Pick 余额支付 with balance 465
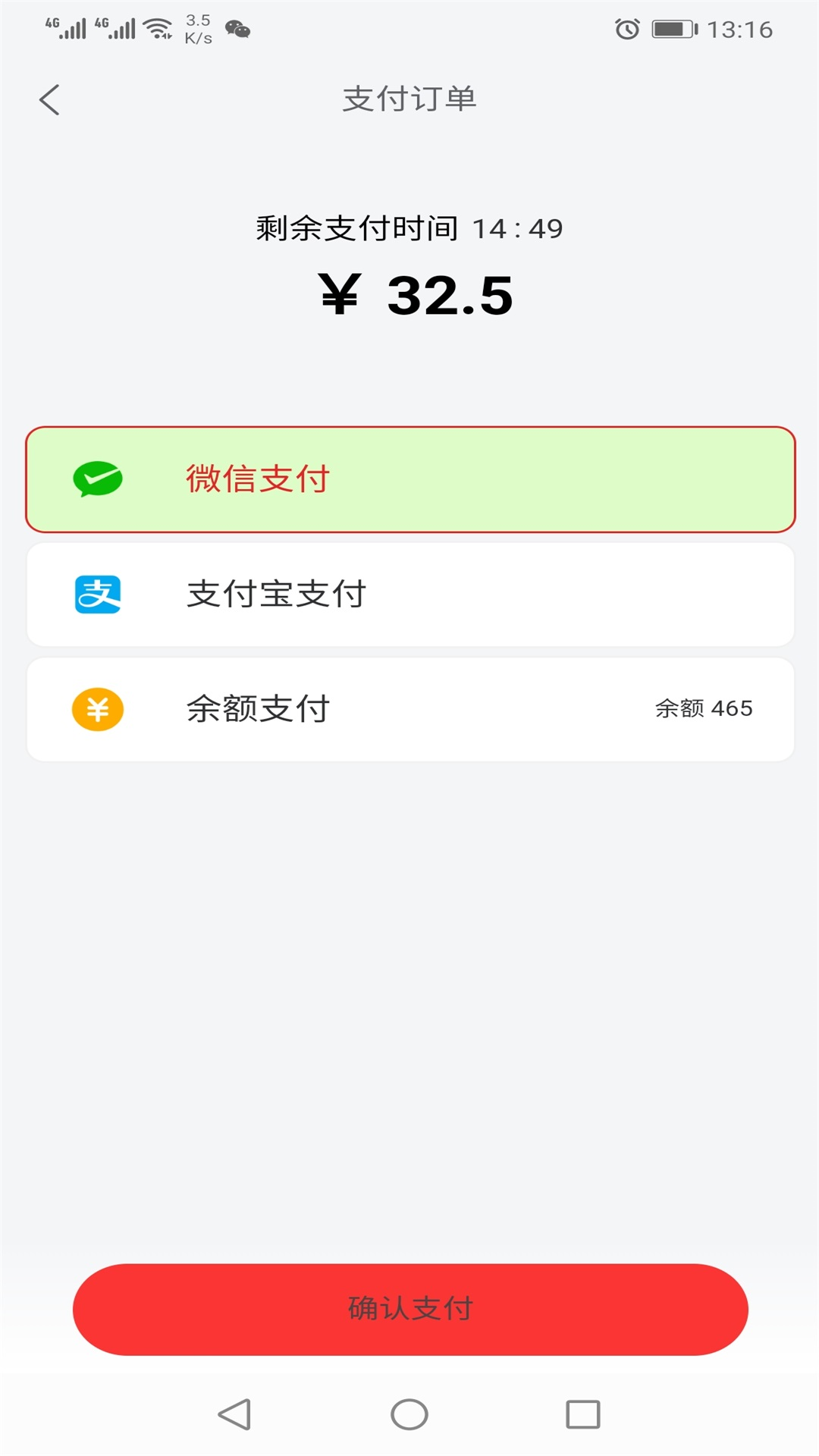This screenshot has width=819, height=1456. pos(410,710)
